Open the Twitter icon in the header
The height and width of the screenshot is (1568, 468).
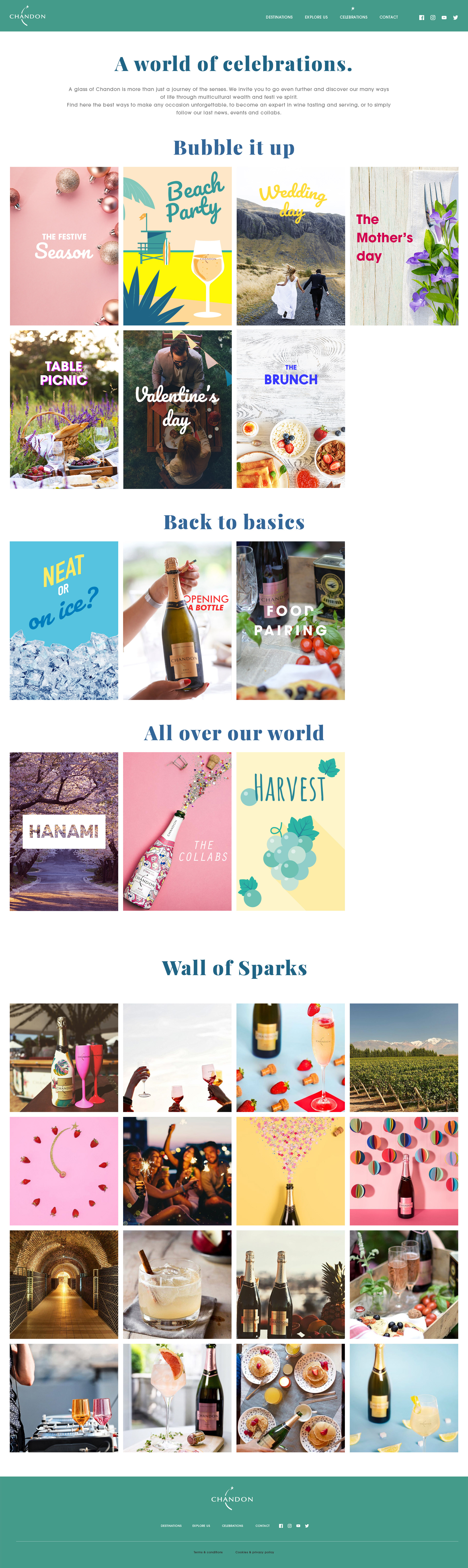point(455,18)
